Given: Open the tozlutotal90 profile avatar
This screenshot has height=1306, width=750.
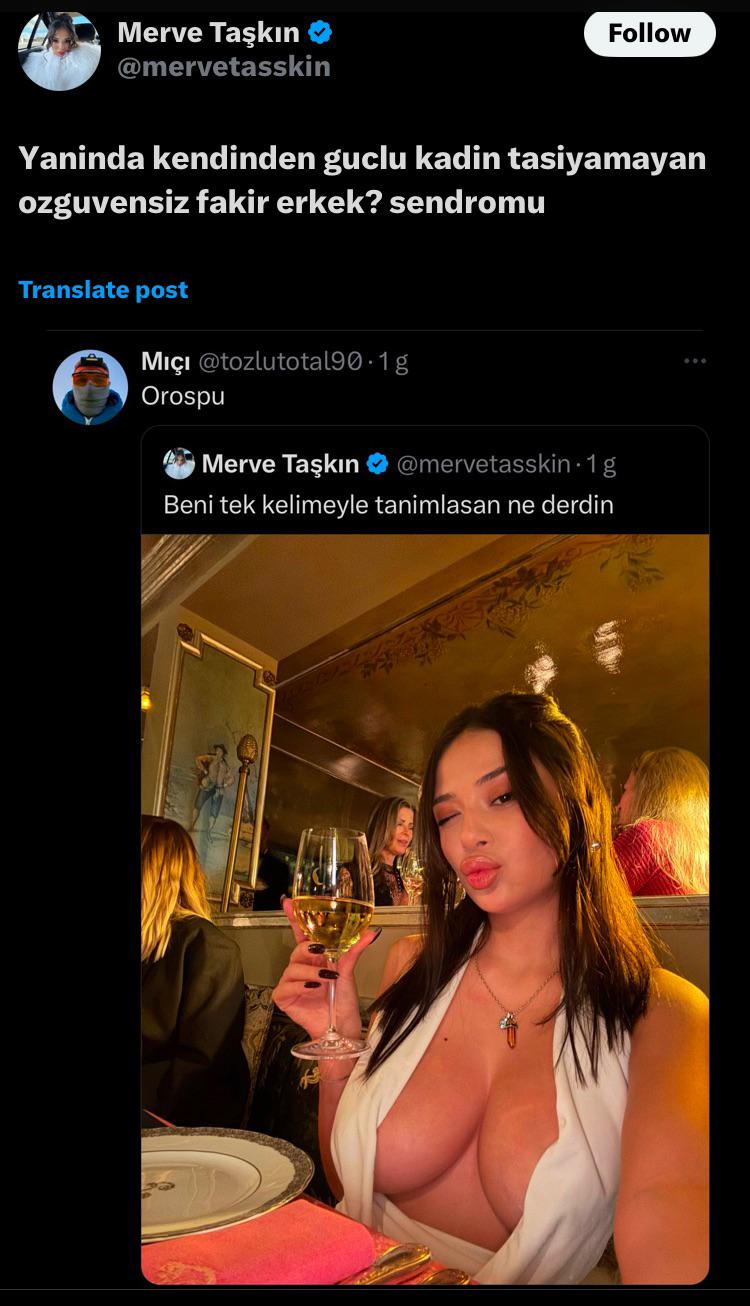Looking at the screenshot, I should click(90, 387).
